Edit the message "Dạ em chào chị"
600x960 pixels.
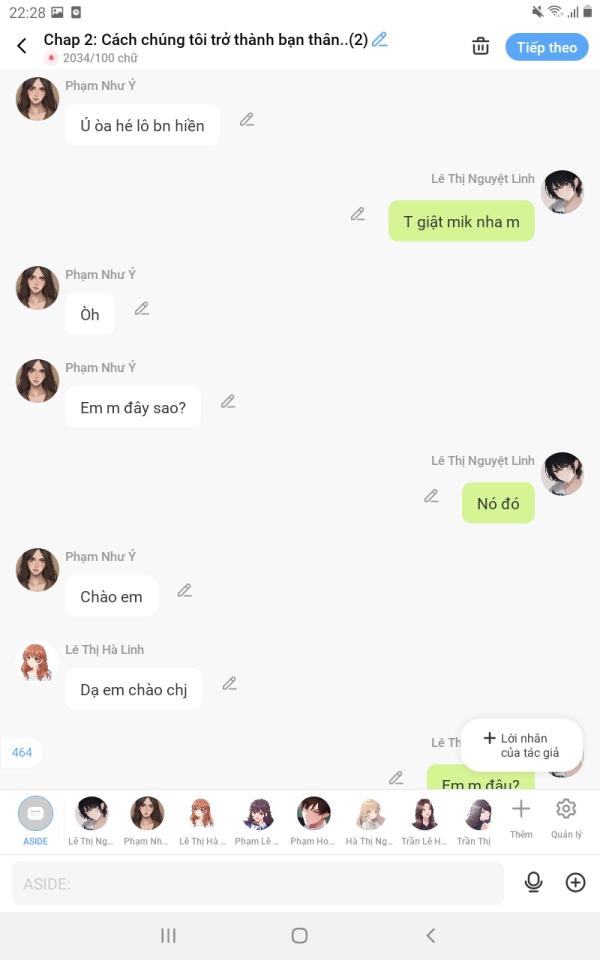click(x=229, y=684)
